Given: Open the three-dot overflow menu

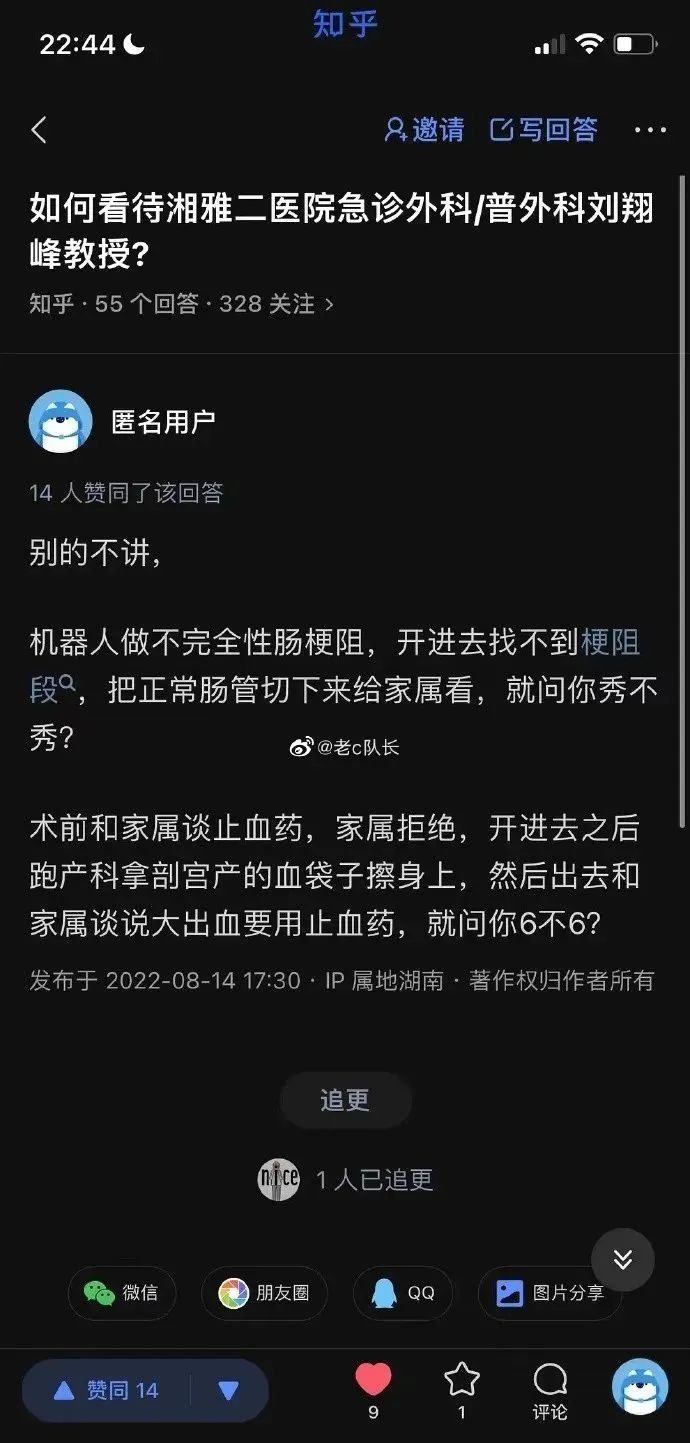Looking at the screenshot, I should [x=650, y=130].
